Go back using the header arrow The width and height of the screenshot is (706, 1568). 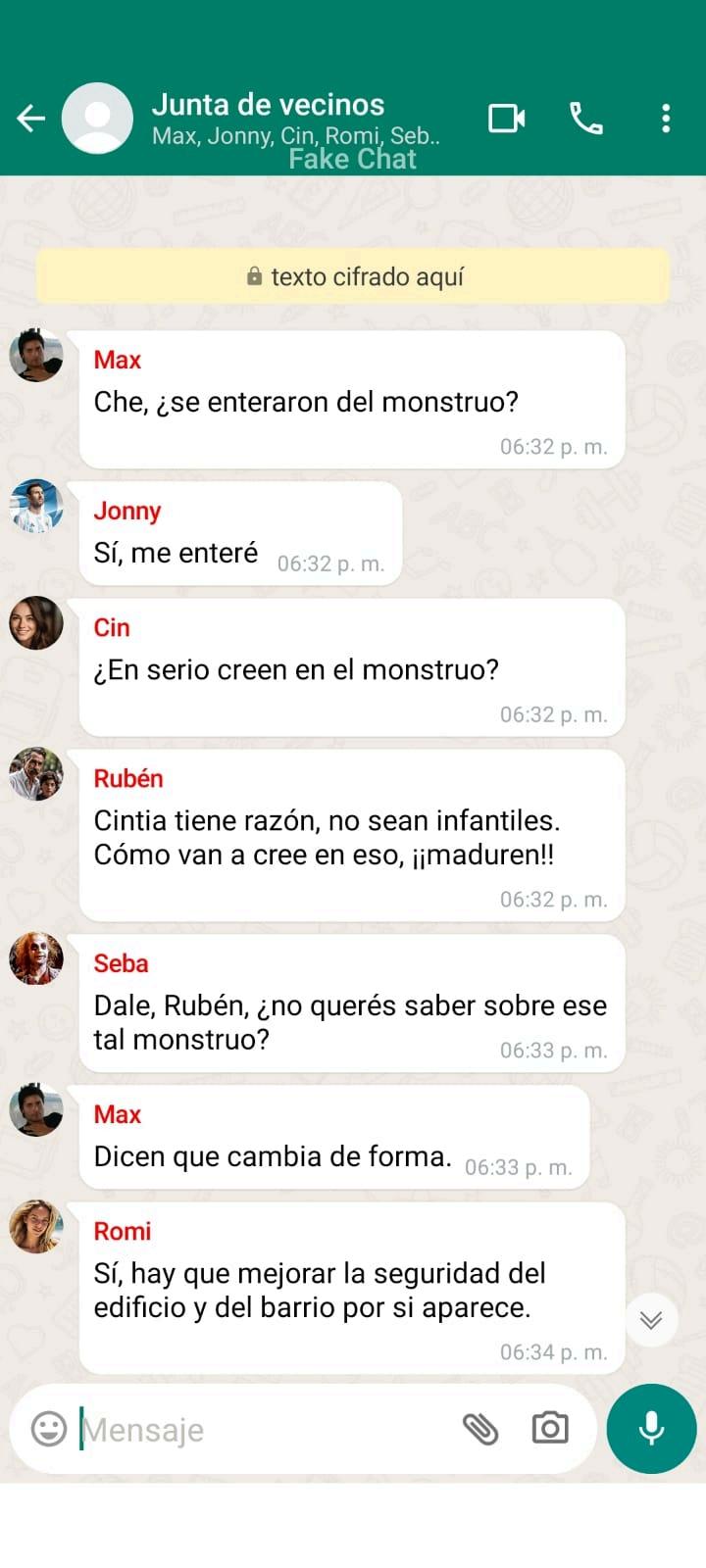[x=31, y=119]
